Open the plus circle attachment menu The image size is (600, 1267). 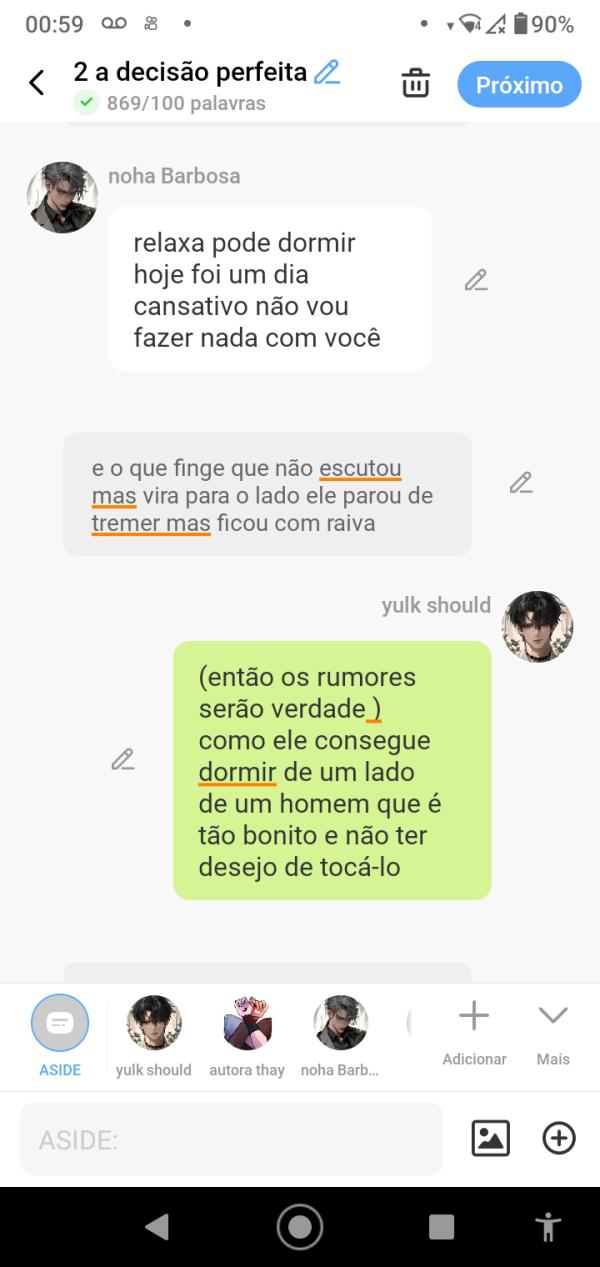[x=559, y=1138]
